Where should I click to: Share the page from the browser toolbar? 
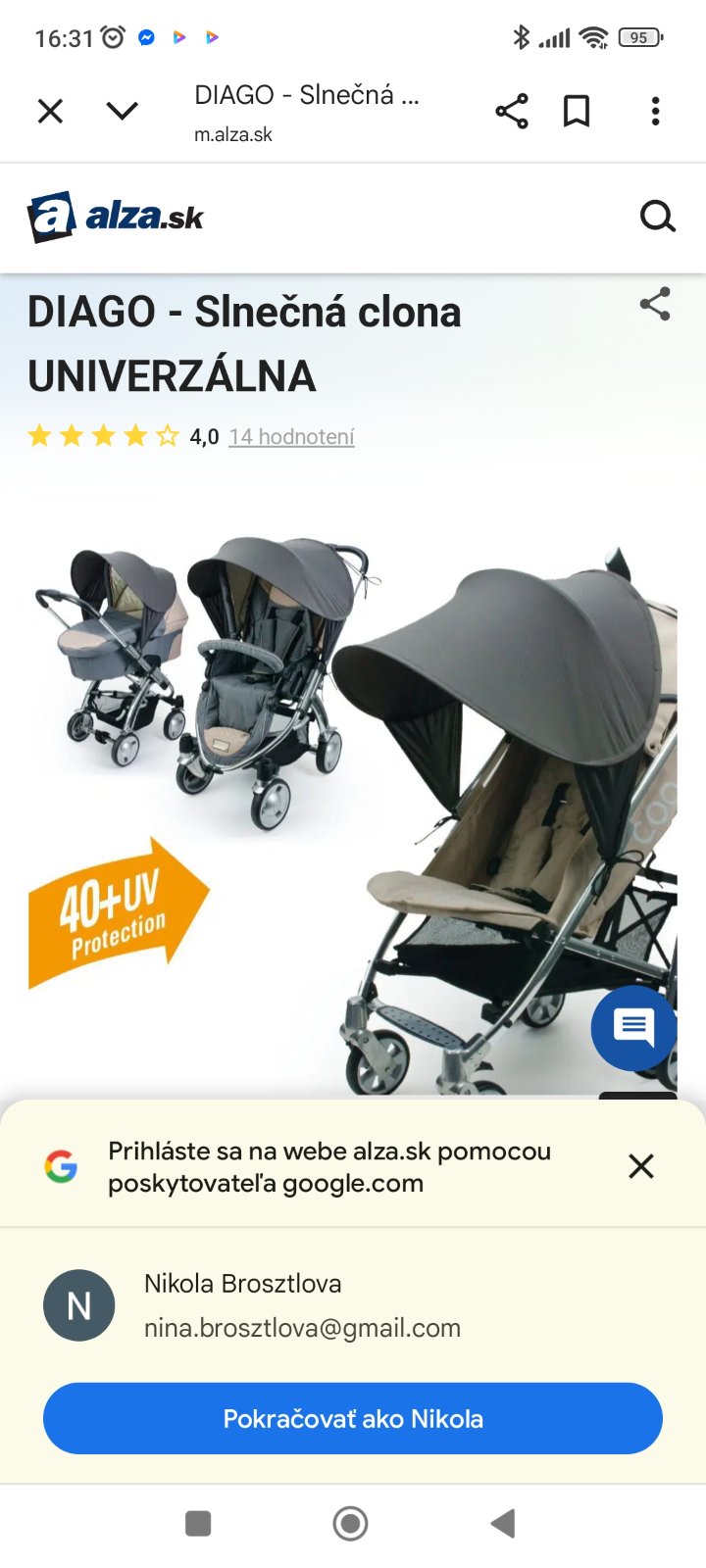pyautogui.click(x=511, y=112)
